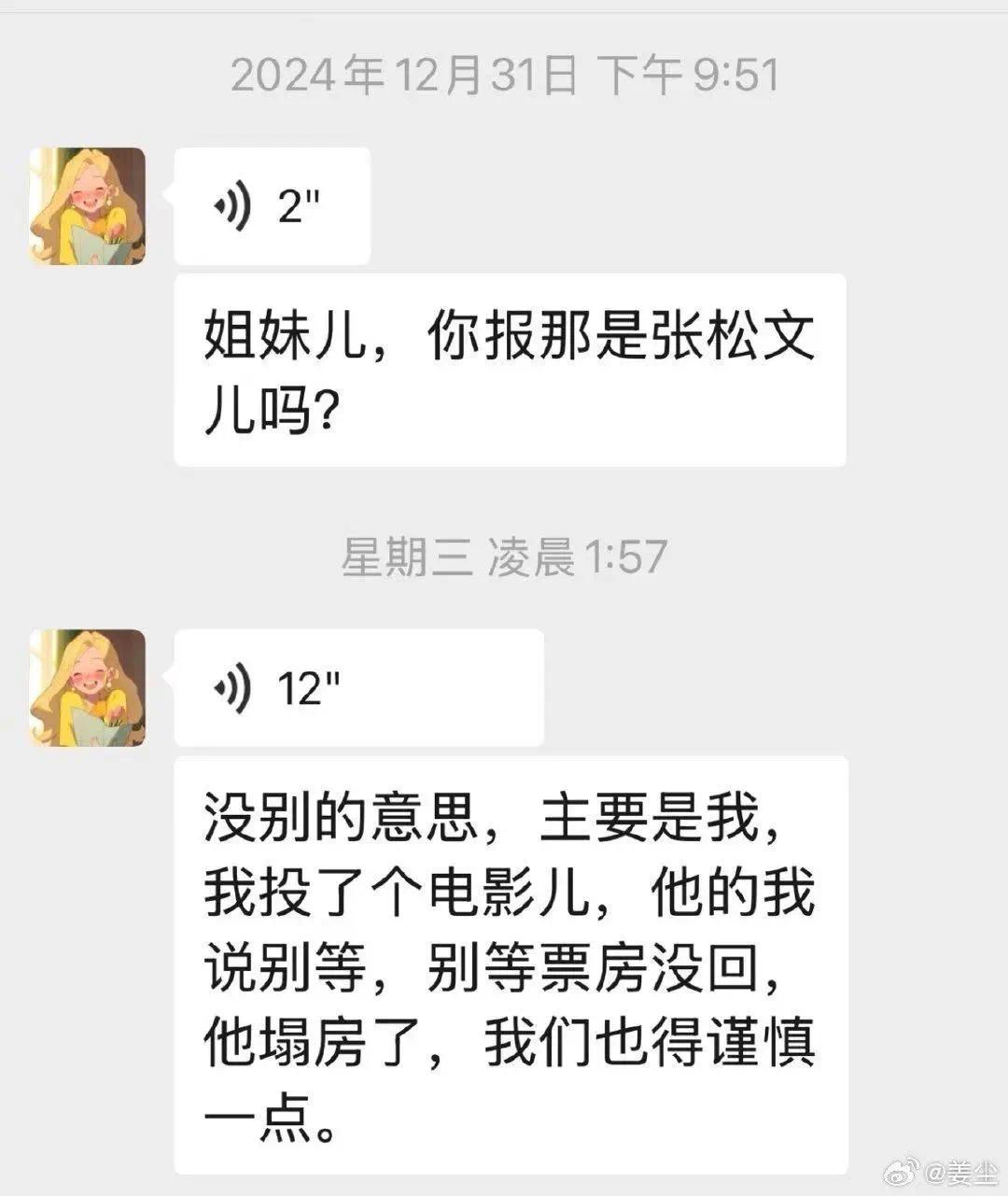Play the 2-second voice message
The height and width of the screenshot is (1196, 1008).
(x=271, y=206)
